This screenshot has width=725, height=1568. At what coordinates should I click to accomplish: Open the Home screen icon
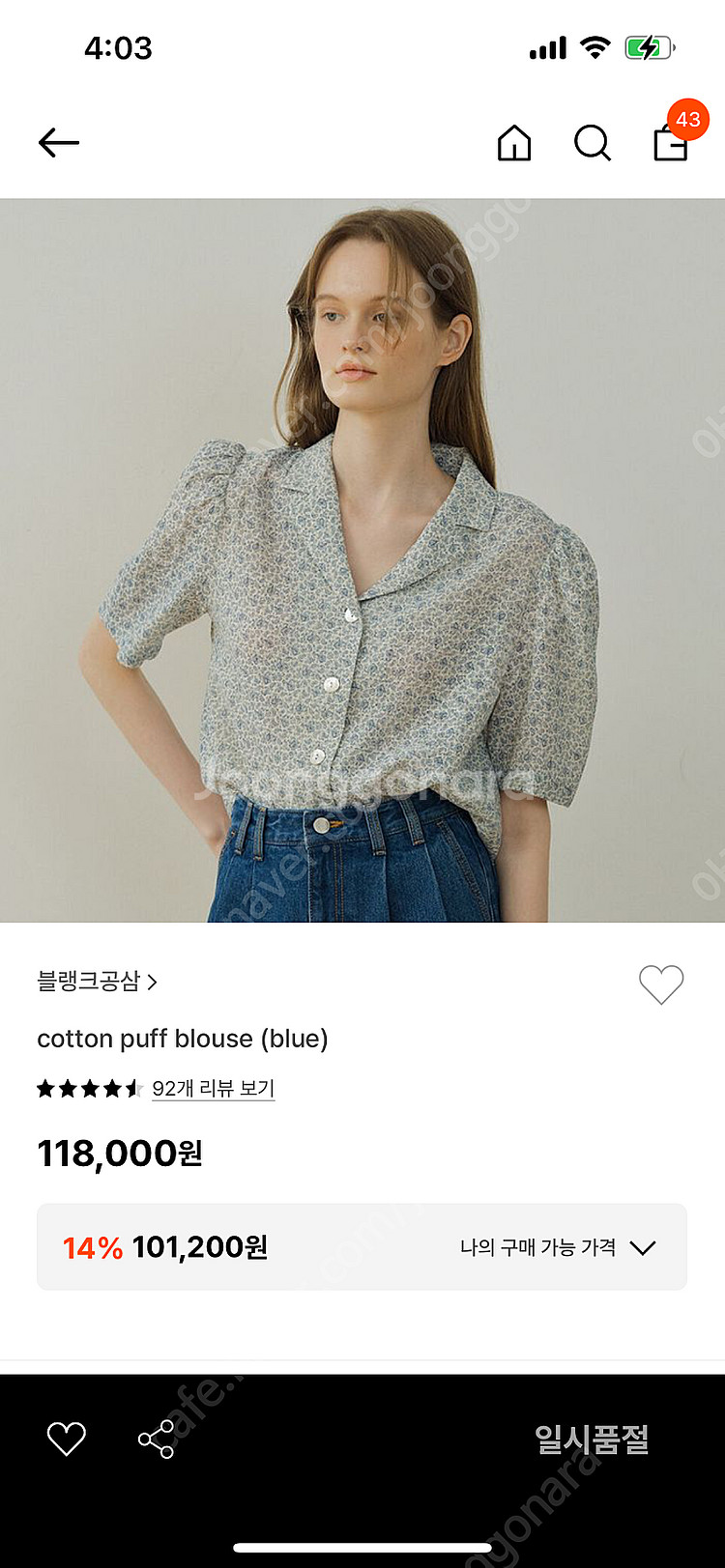[513, 143]
